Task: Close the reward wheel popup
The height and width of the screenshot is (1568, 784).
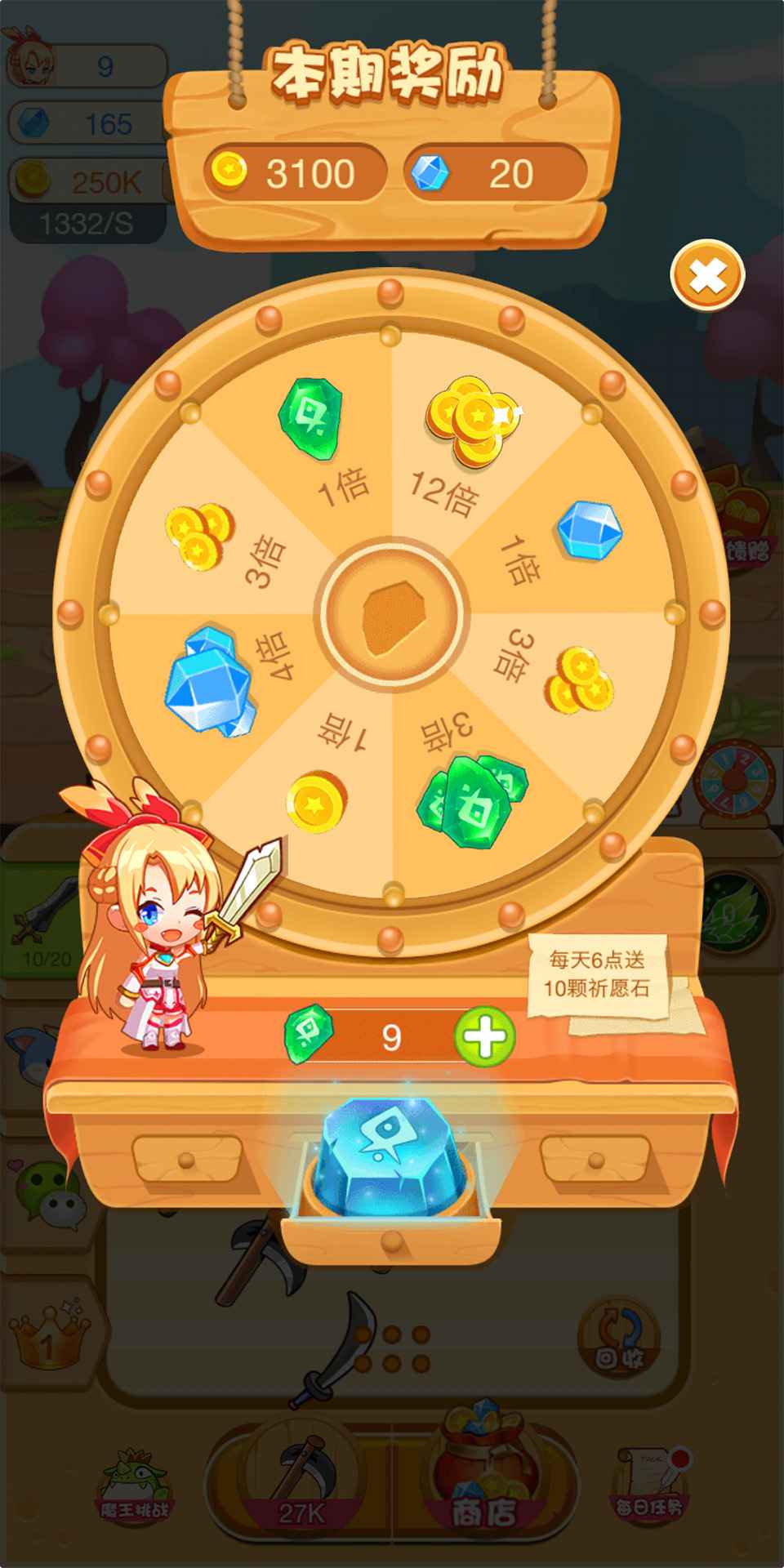Action: pos(706,276)
